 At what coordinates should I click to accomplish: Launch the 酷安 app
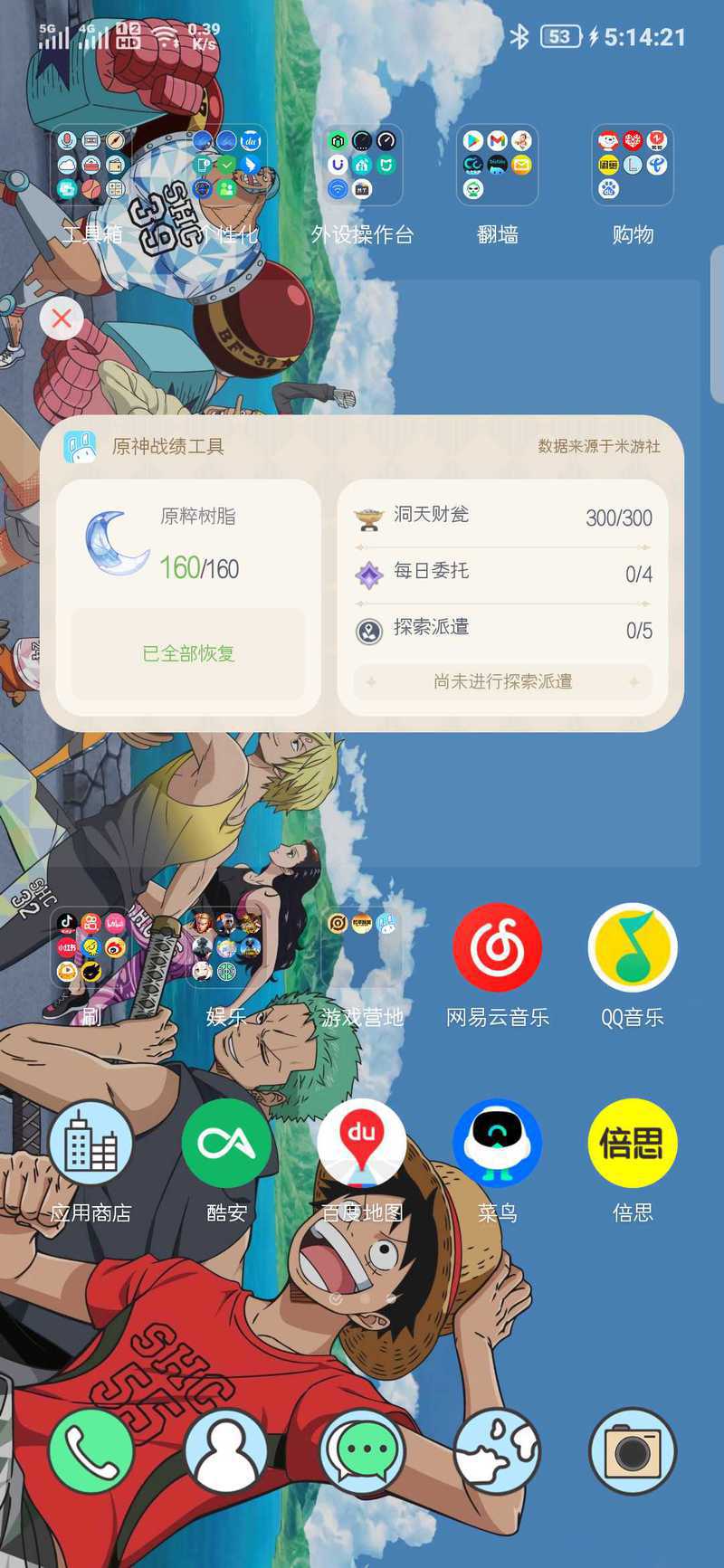pos(226,1144)
